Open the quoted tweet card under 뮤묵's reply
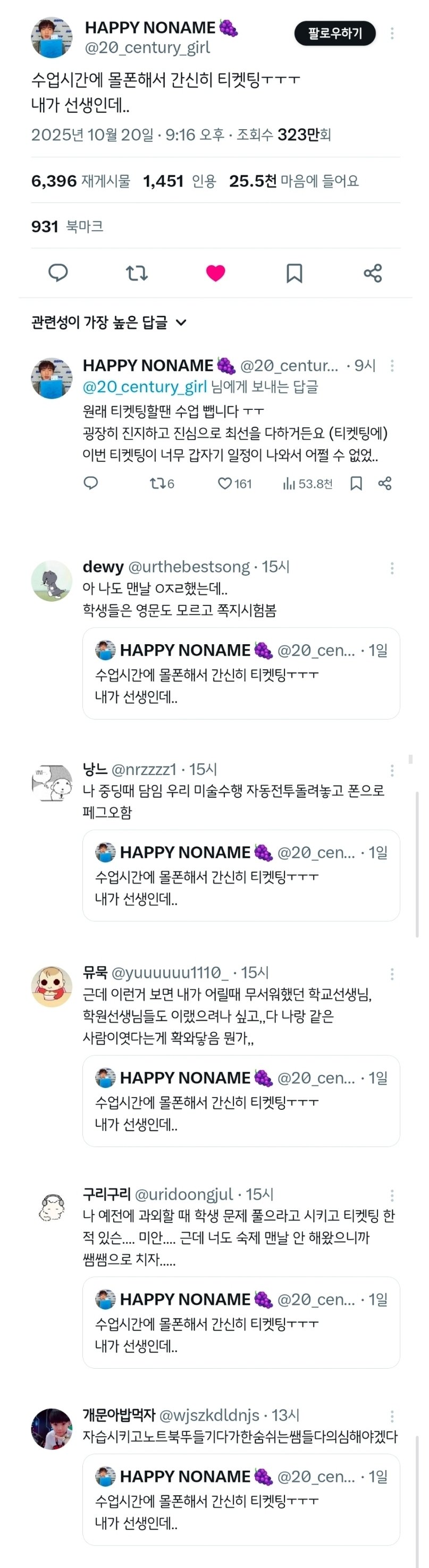The width and height of the screenshot is (429, 1568). tap(241, 1100)
